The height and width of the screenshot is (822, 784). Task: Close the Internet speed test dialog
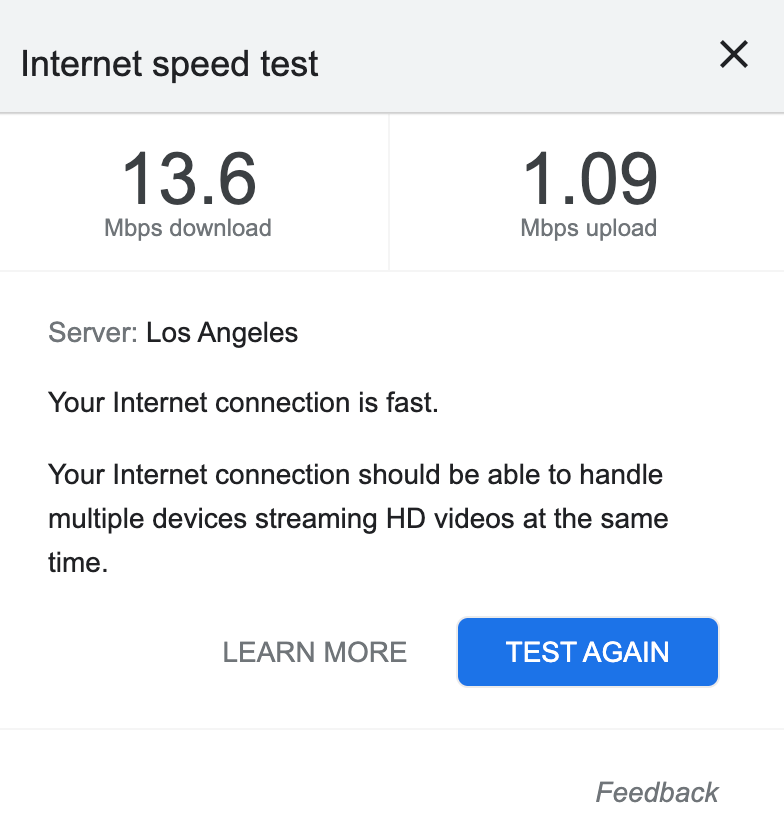coord(734,56)
